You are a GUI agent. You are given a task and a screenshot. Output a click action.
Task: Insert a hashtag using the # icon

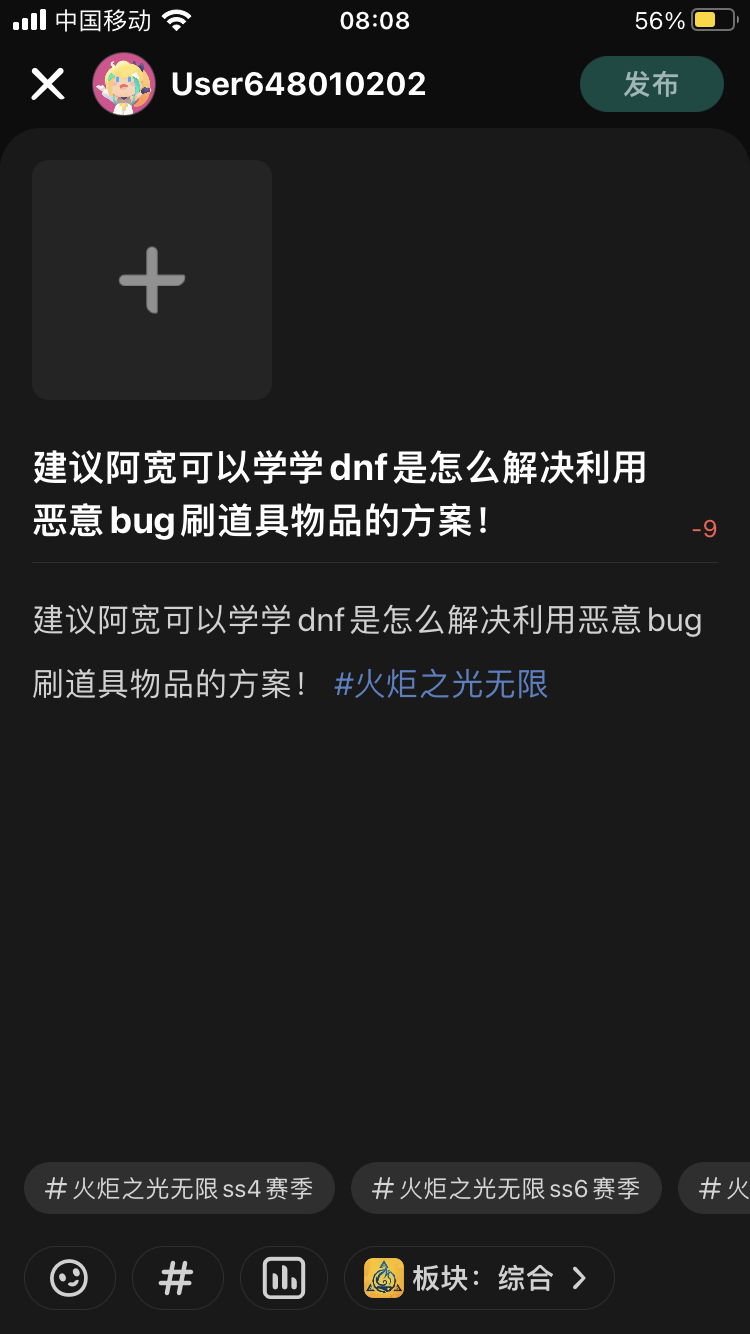point(177,1277)
